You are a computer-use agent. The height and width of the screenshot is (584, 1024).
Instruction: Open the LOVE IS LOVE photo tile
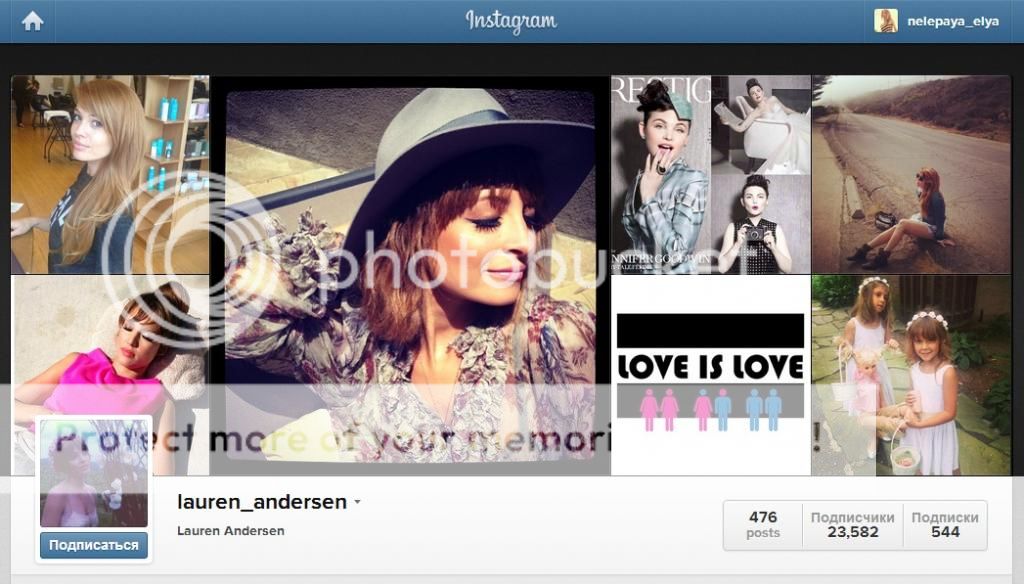(x=710, y=375)
